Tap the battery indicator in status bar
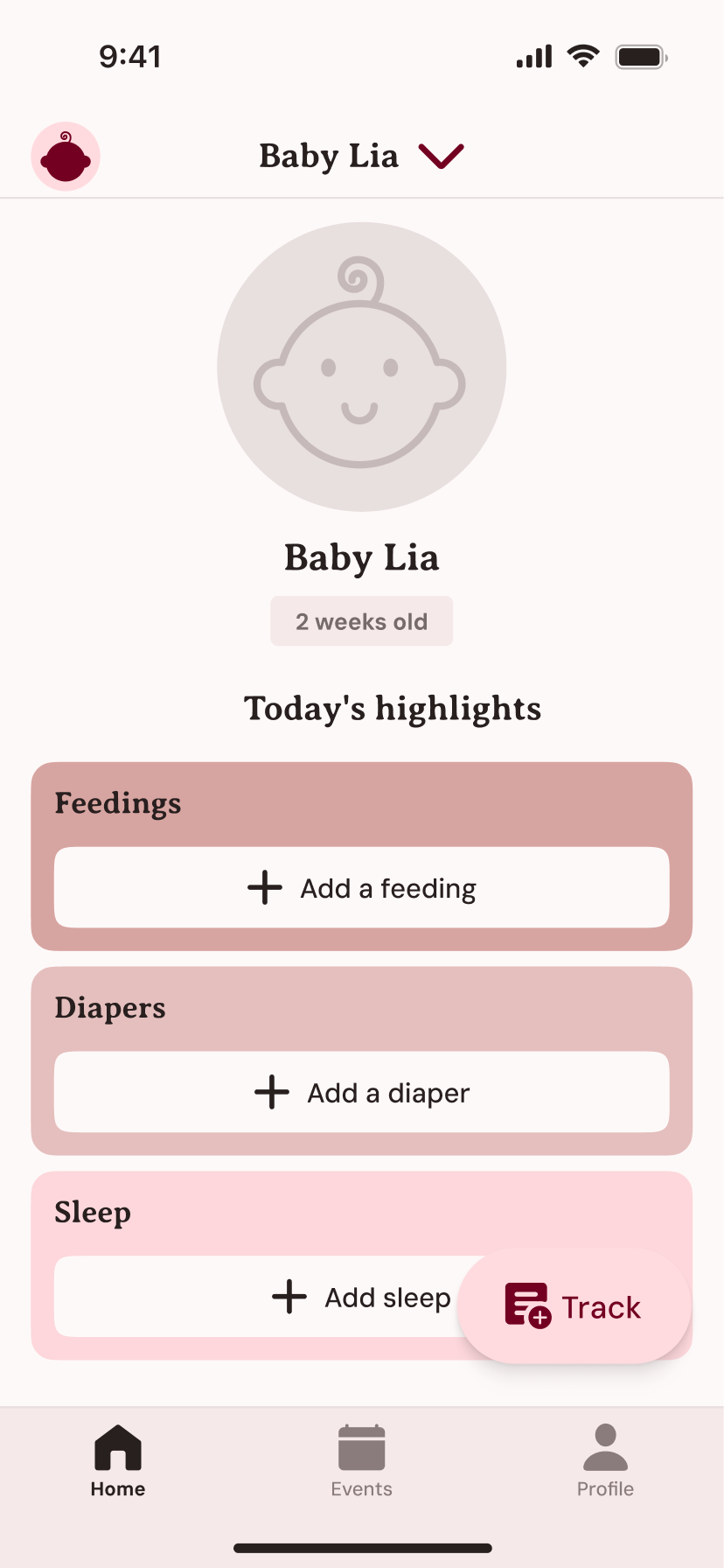 [639, 55]
